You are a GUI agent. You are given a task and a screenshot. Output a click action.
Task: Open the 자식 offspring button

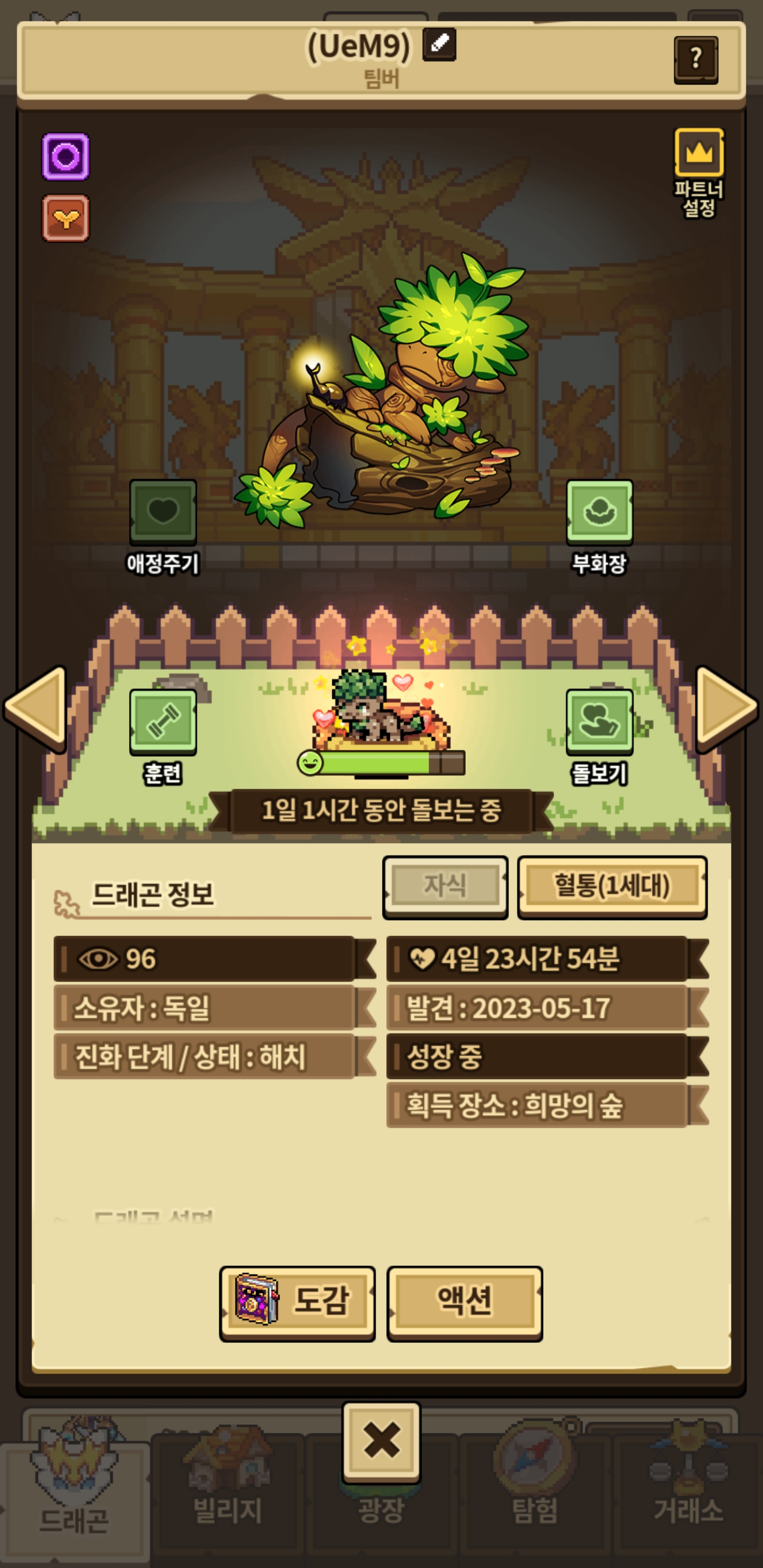pyautogui.click(x=445, y=886)
